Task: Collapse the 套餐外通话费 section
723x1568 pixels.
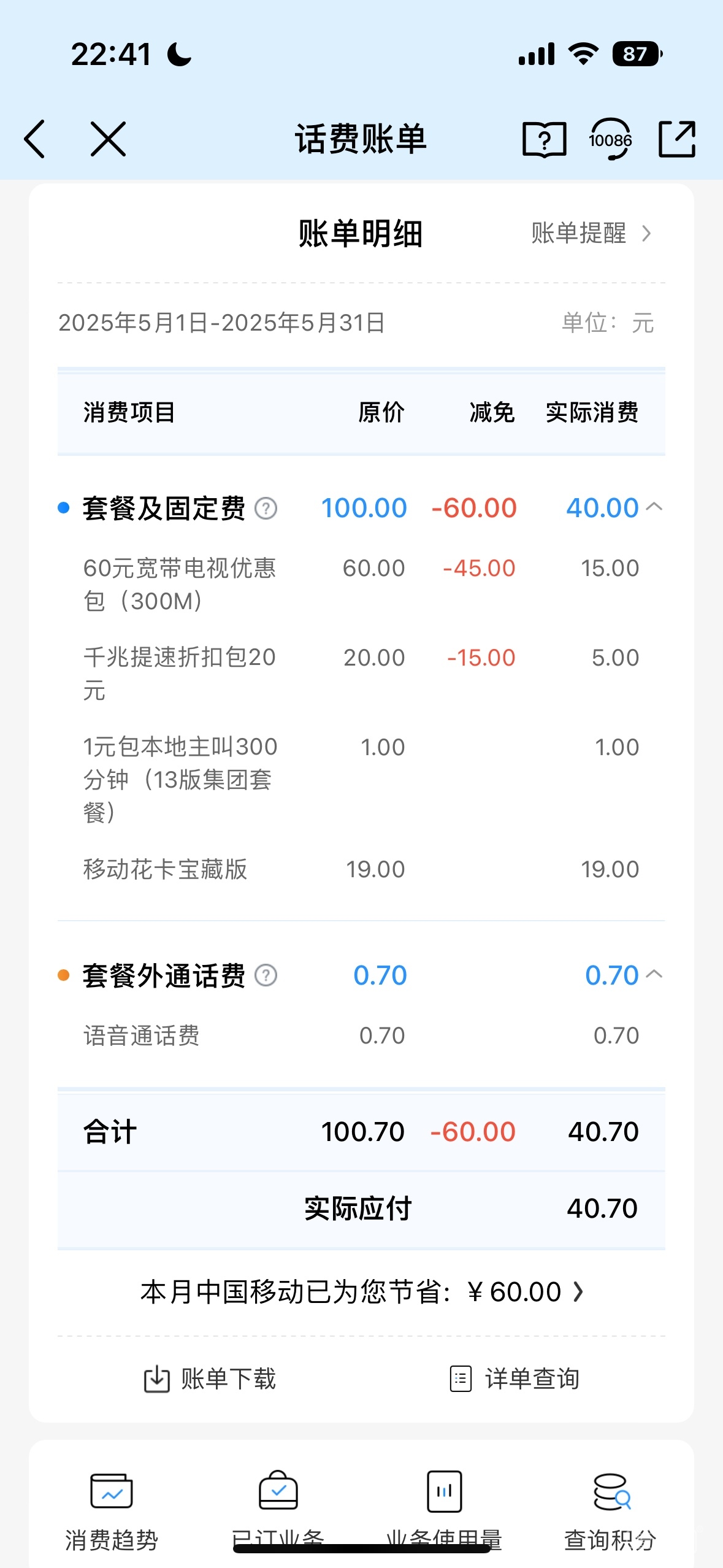Action: (654, 974)
